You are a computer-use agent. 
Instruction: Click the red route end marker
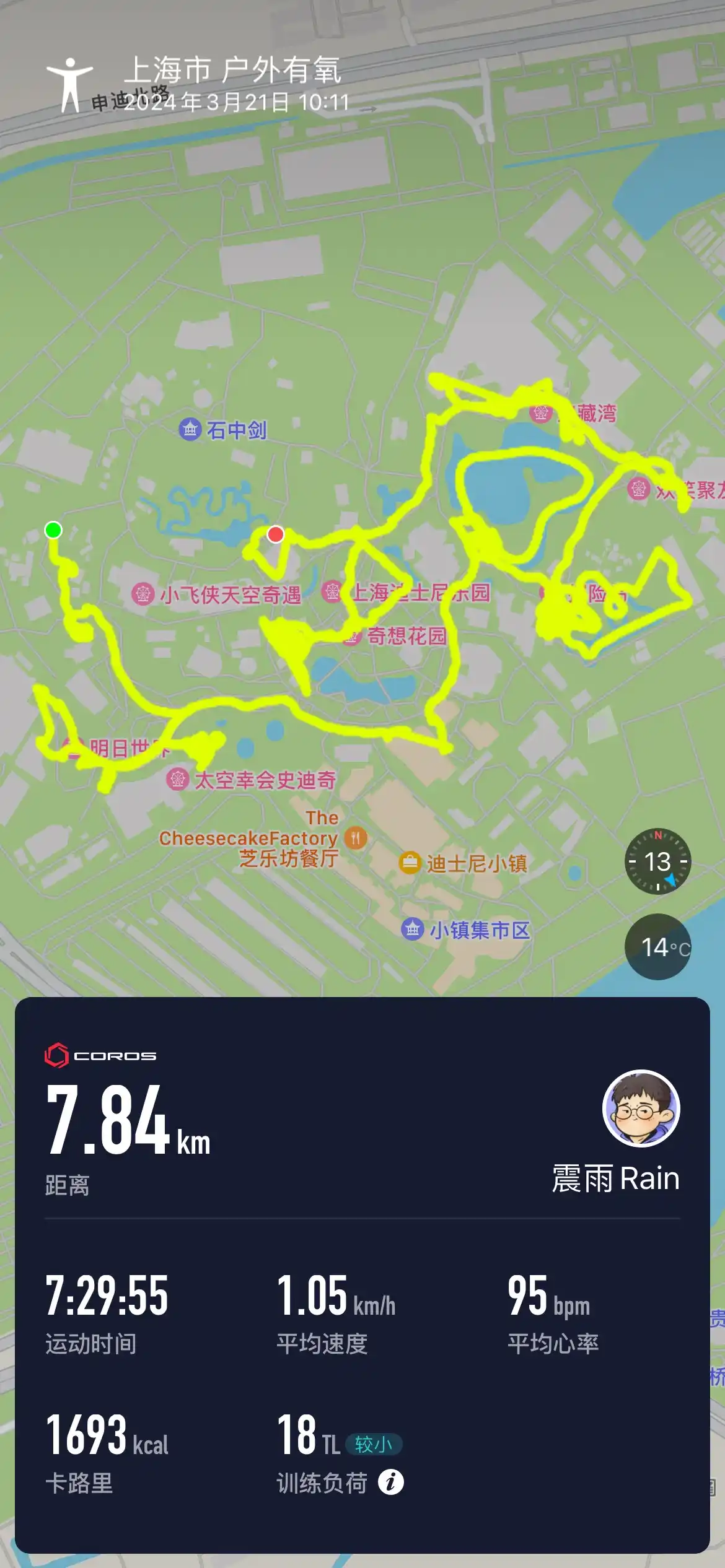pyautogui.click(x=276, y=534)
